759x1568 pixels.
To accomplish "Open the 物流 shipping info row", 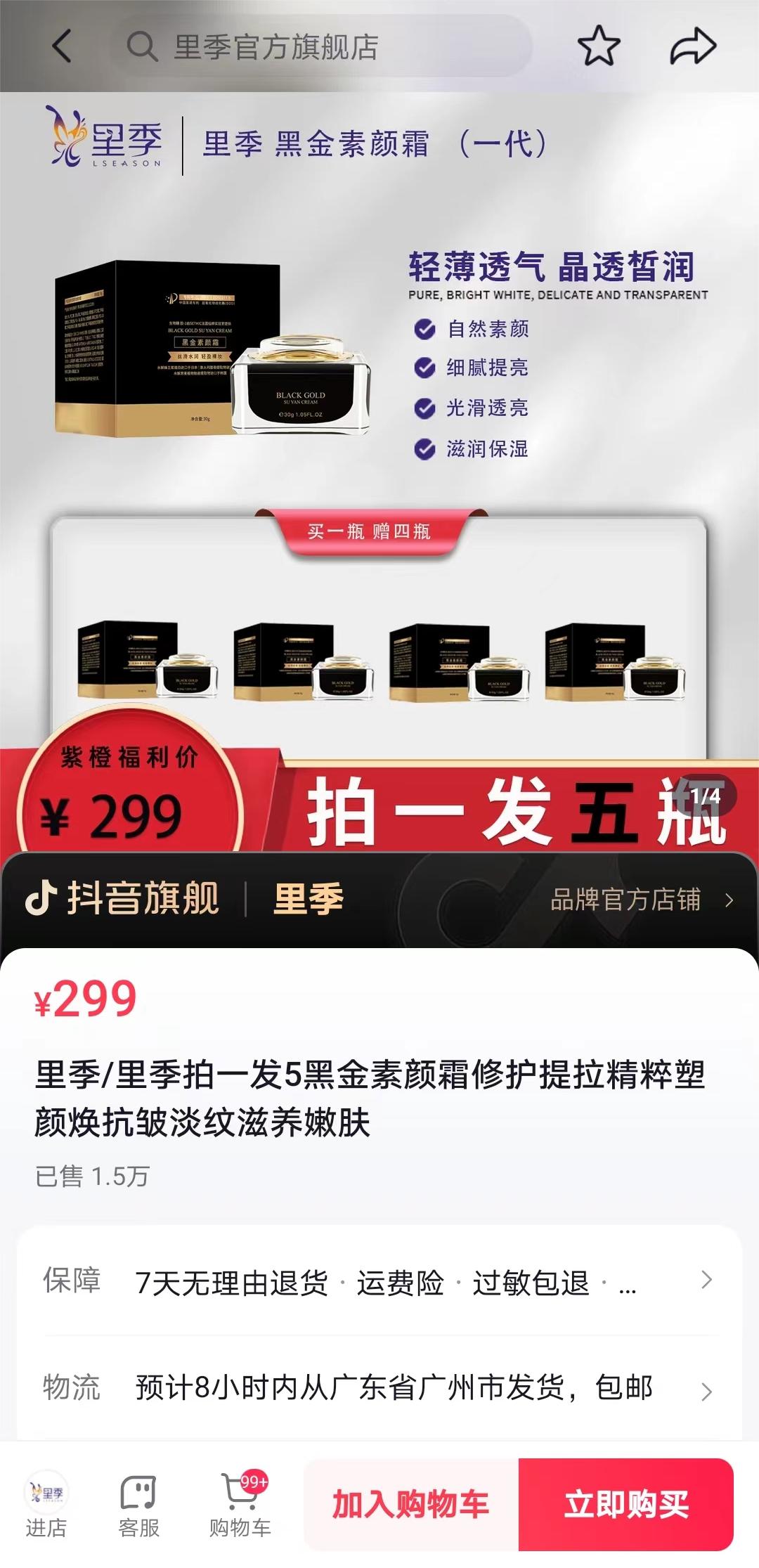I will tap(379, 1387).
